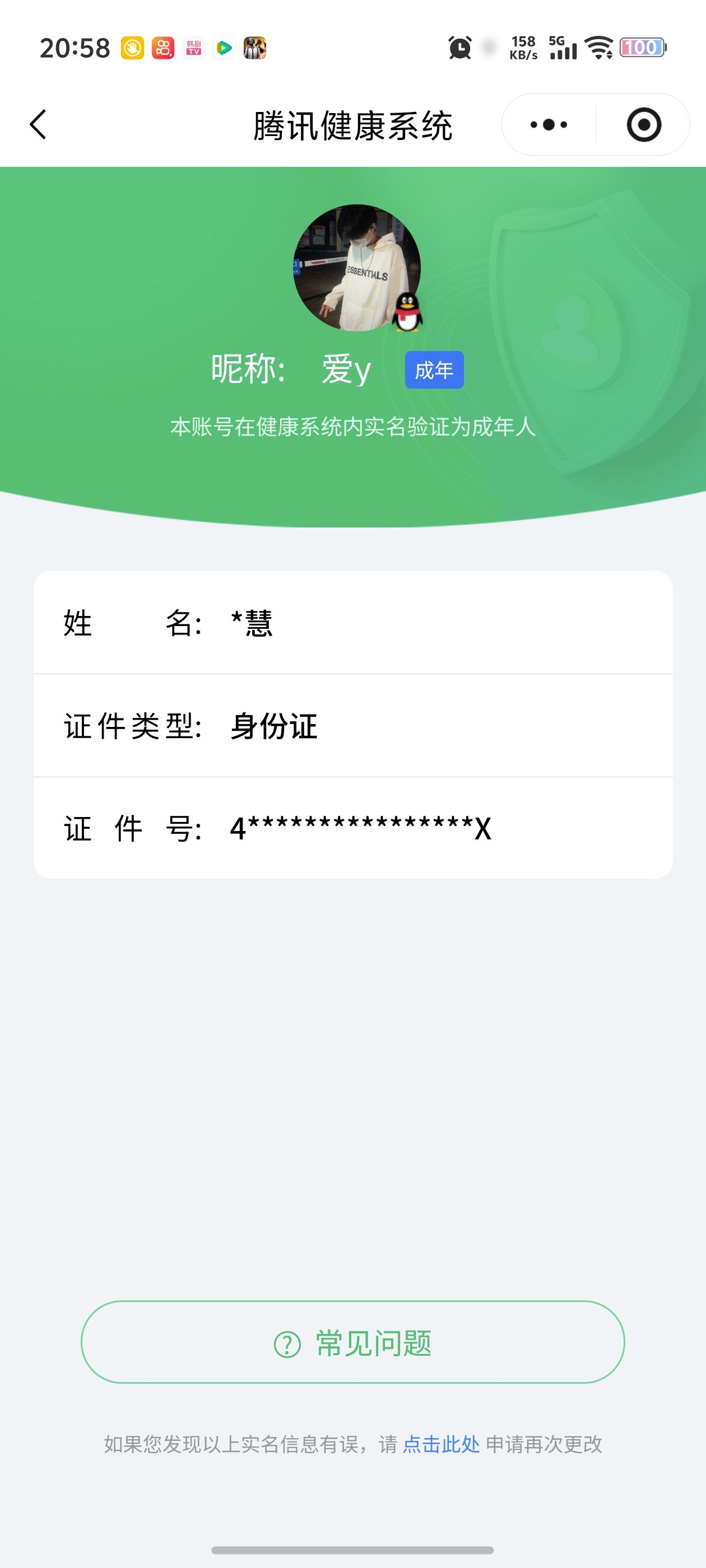Tap the 5G cellular signal indicator

click(x=562, y=49)
